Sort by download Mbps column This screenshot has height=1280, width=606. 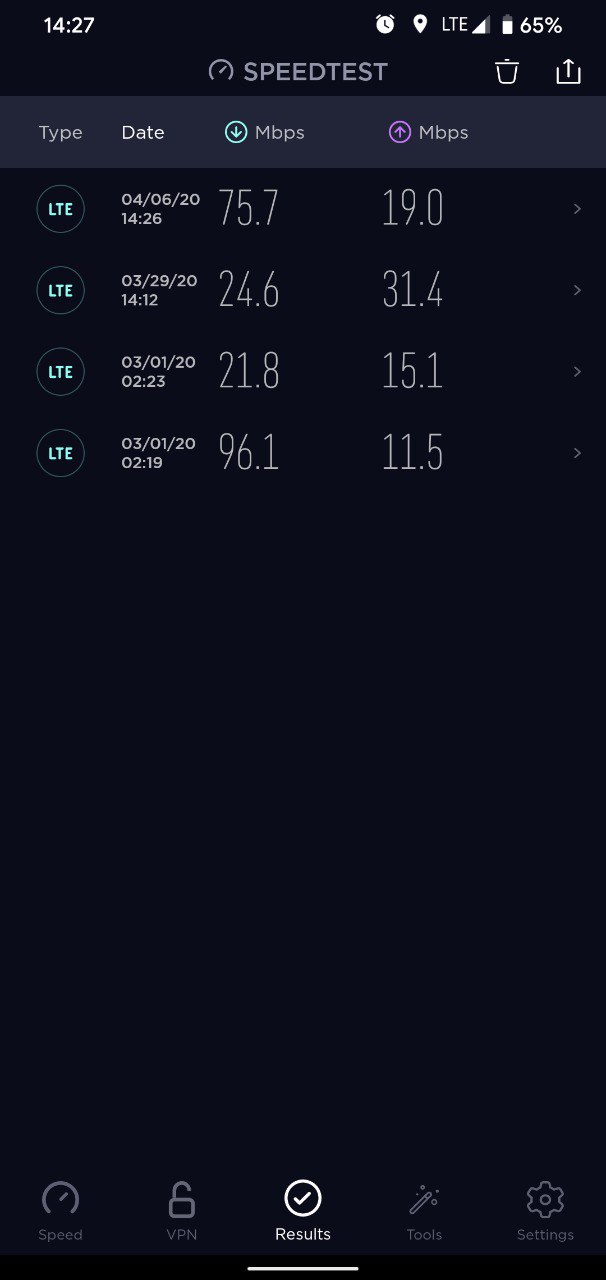click(265, 132)
